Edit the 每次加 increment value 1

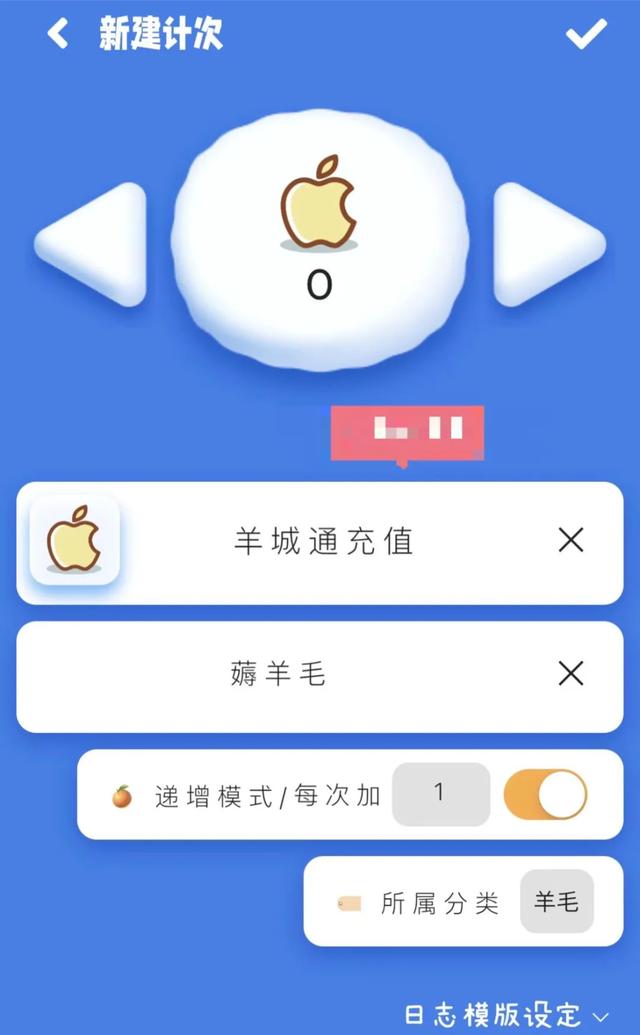point(441,794)
